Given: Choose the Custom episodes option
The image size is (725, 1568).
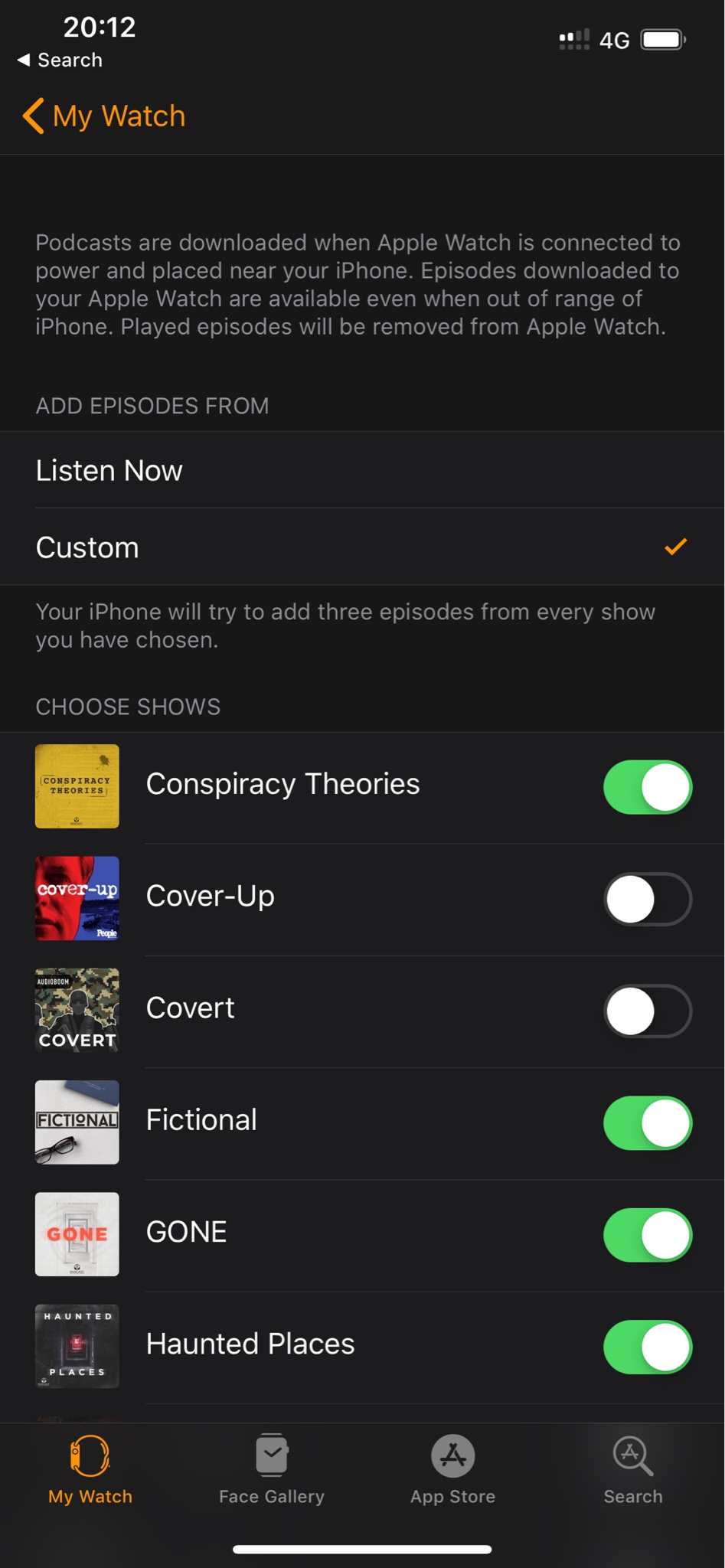Looking at the screenshot, I should (362, 547).
